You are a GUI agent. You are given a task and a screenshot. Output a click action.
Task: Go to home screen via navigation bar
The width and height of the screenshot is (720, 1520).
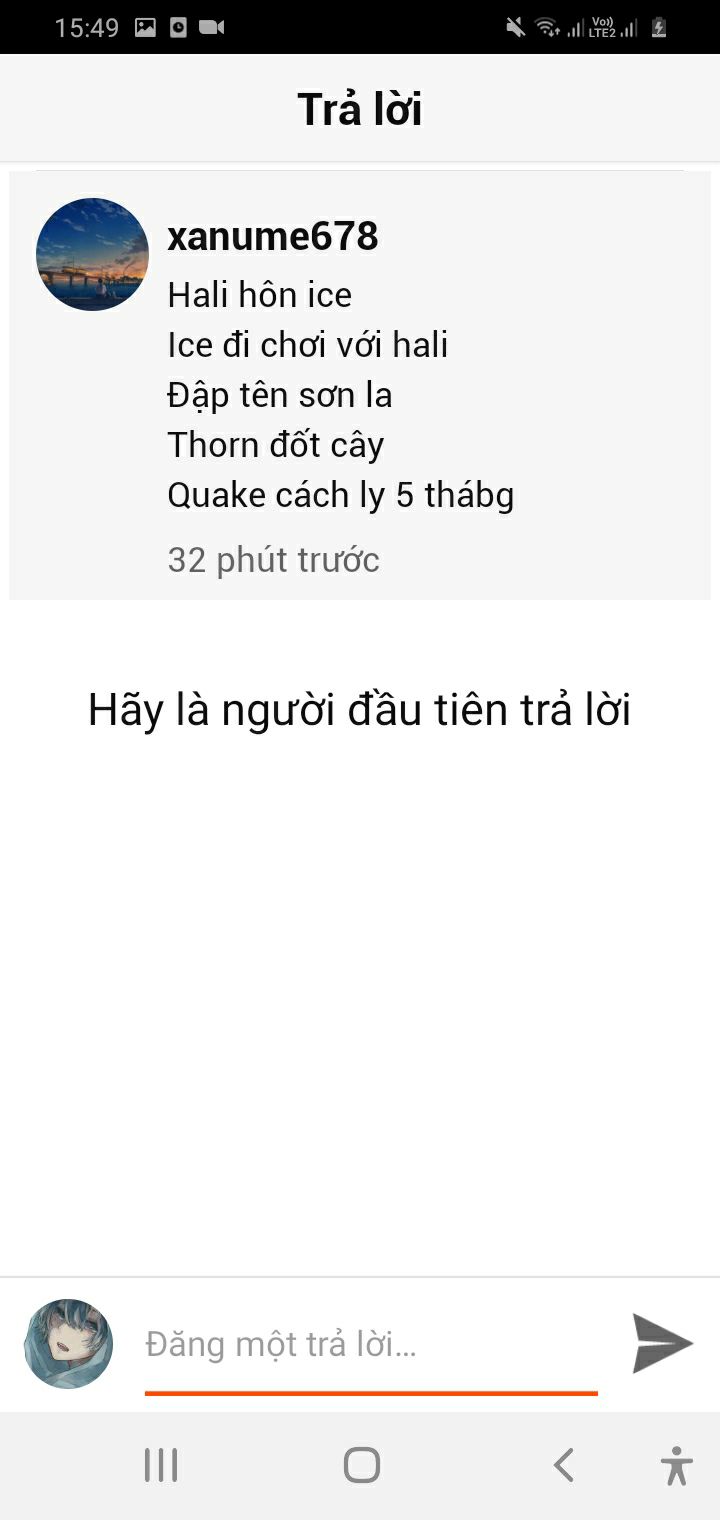361,1465
